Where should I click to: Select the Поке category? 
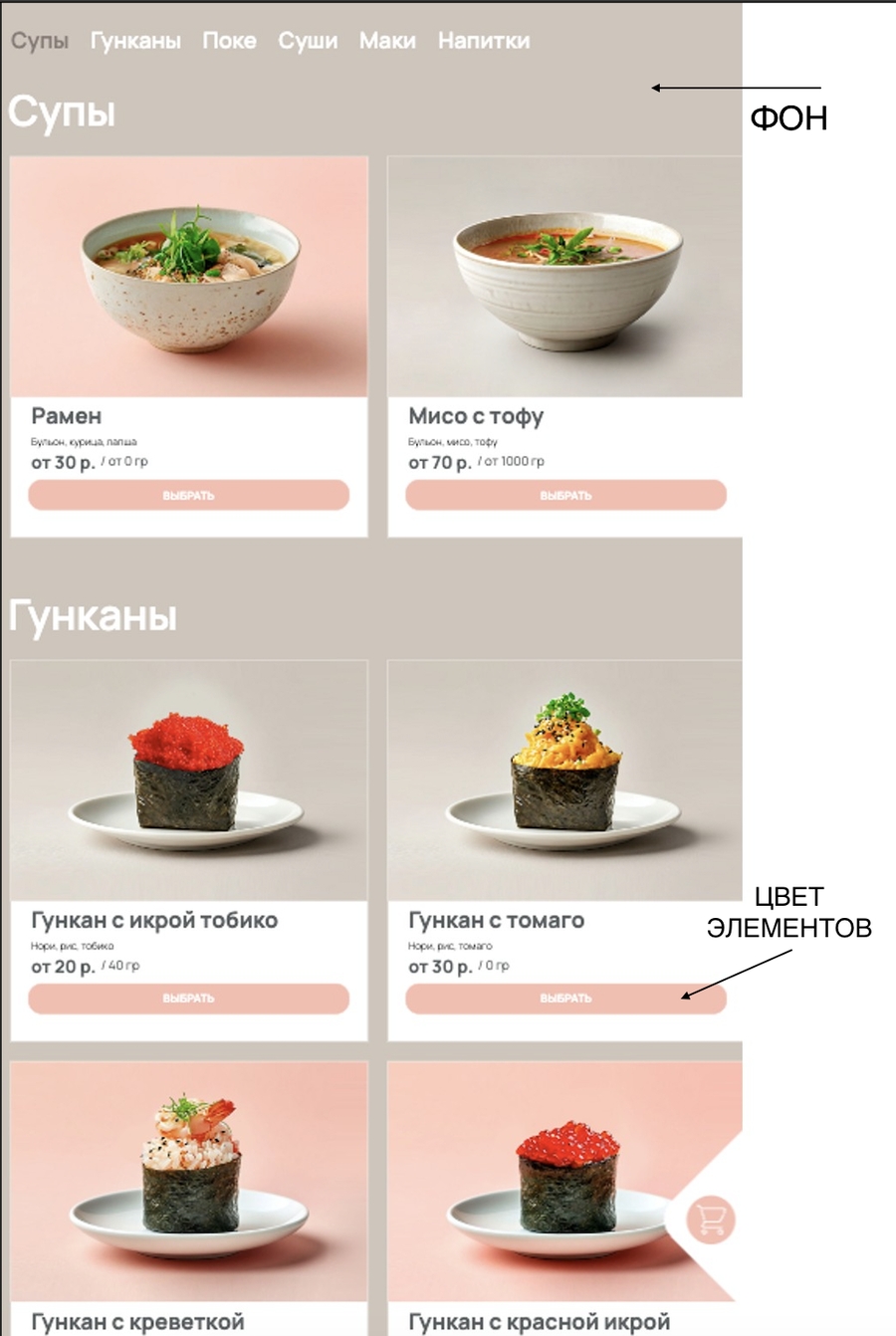point(229,41)
